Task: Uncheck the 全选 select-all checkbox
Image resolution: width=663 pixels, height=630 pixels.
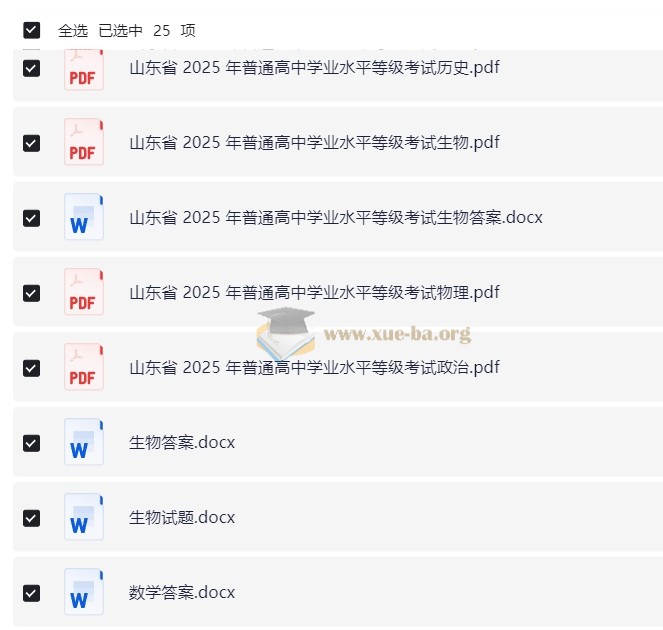Action: click(x=31, y=31)
